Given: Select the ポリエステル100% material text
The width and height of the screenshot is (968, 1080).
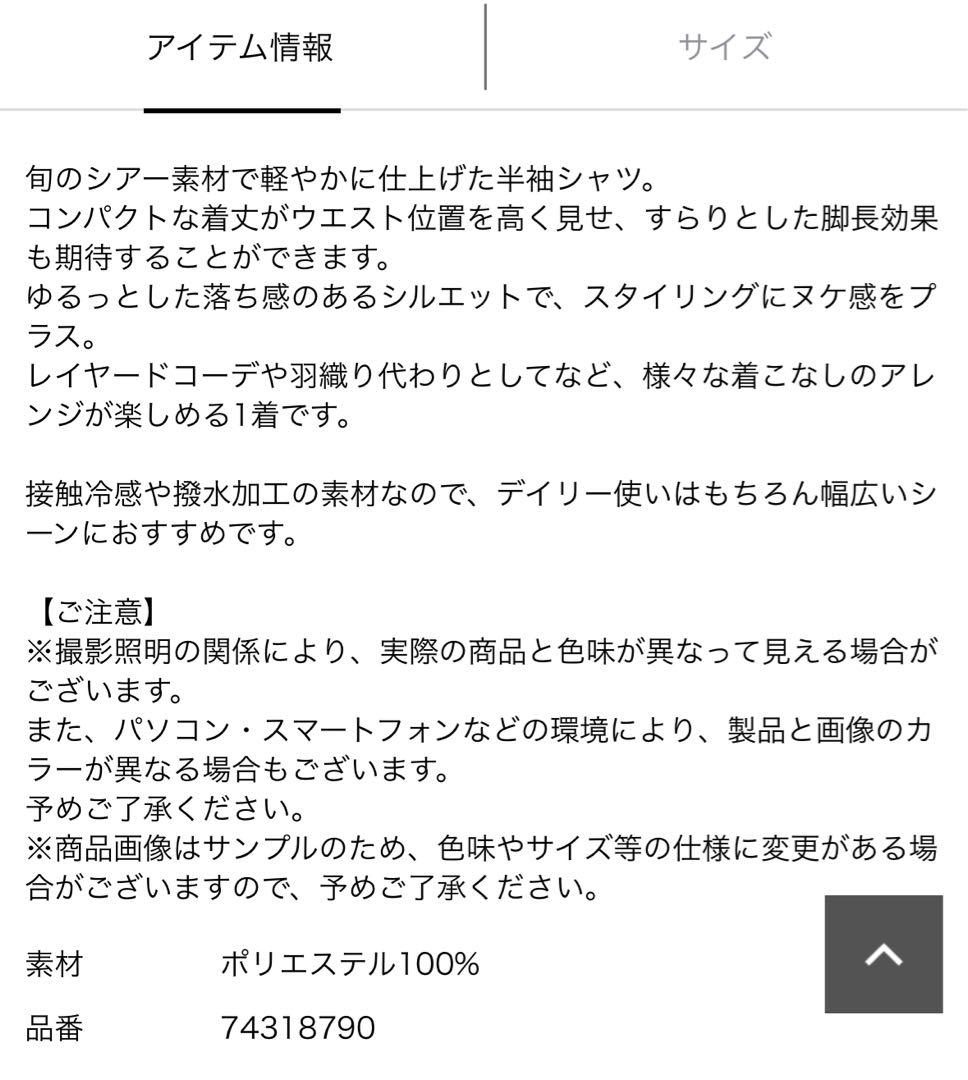Looking at the screenshot, I should (349, 963).
